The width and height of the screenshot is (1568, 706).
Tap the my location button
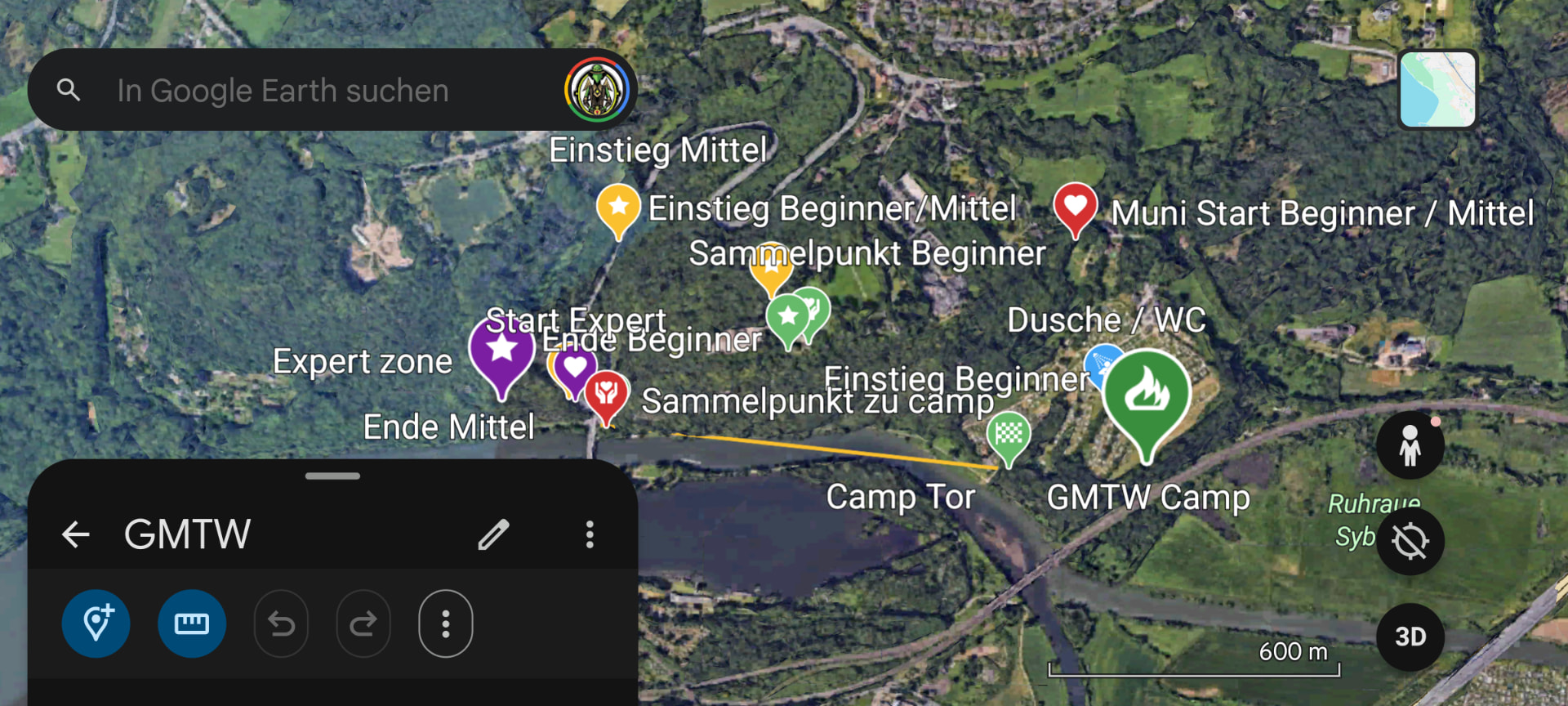pyautogui.click(x=1410, y=541)
